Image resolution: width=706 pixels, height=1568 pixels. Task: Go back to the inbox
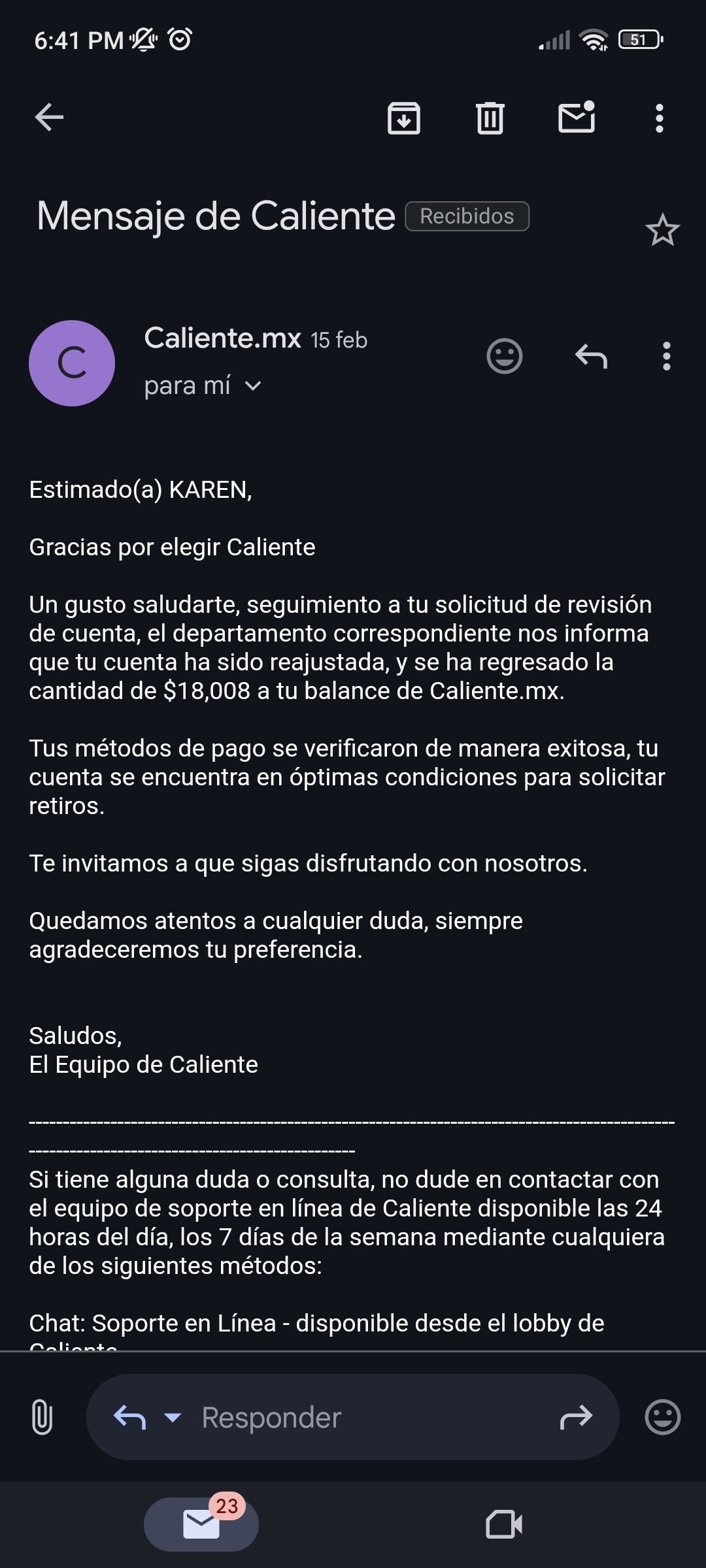tap(49, 118)
